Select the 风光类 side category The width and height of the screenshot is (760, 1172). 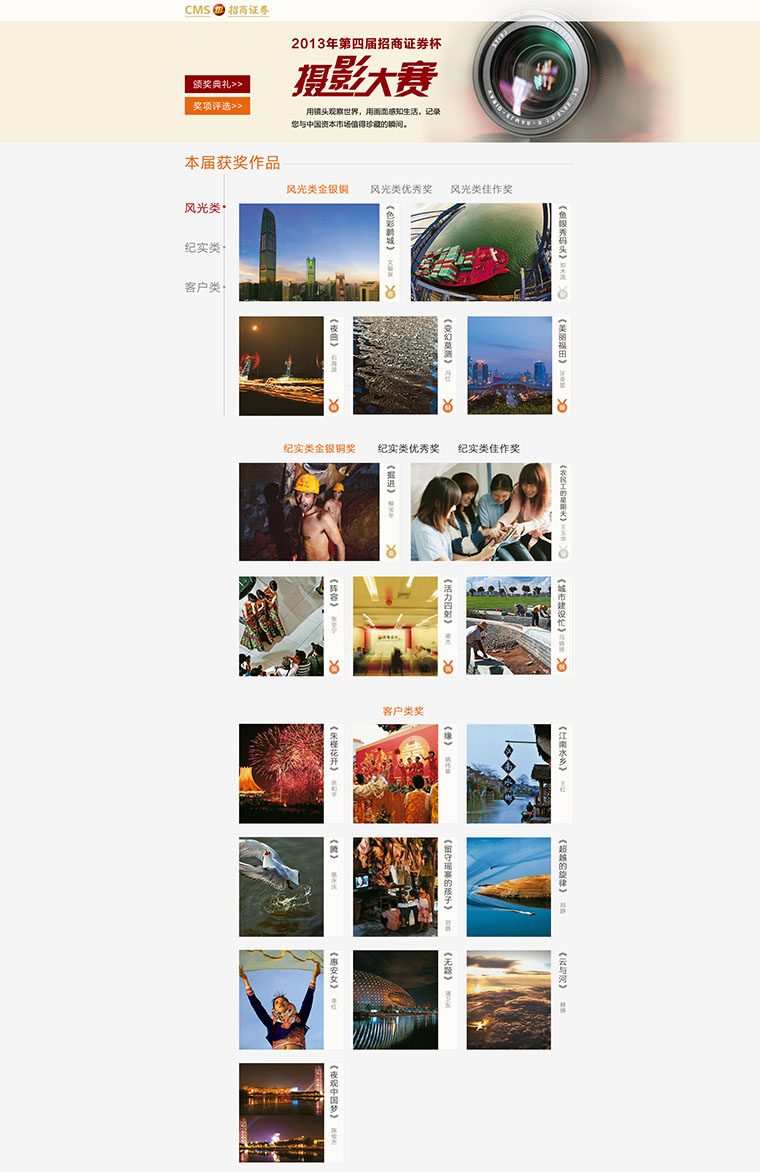point(202,208)
